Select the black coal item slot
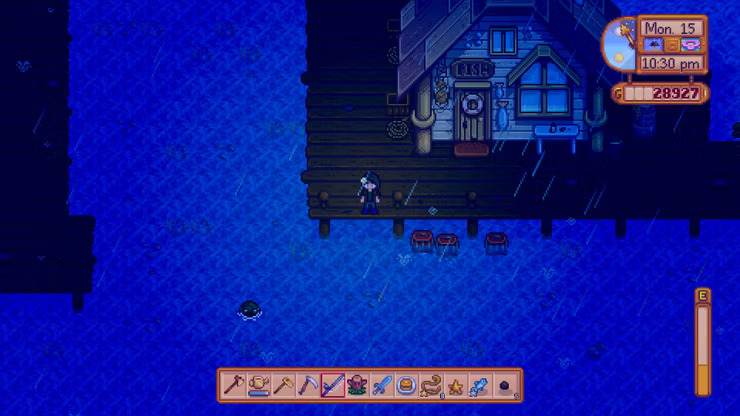This screenshot has height=416, width=740. 505,385
